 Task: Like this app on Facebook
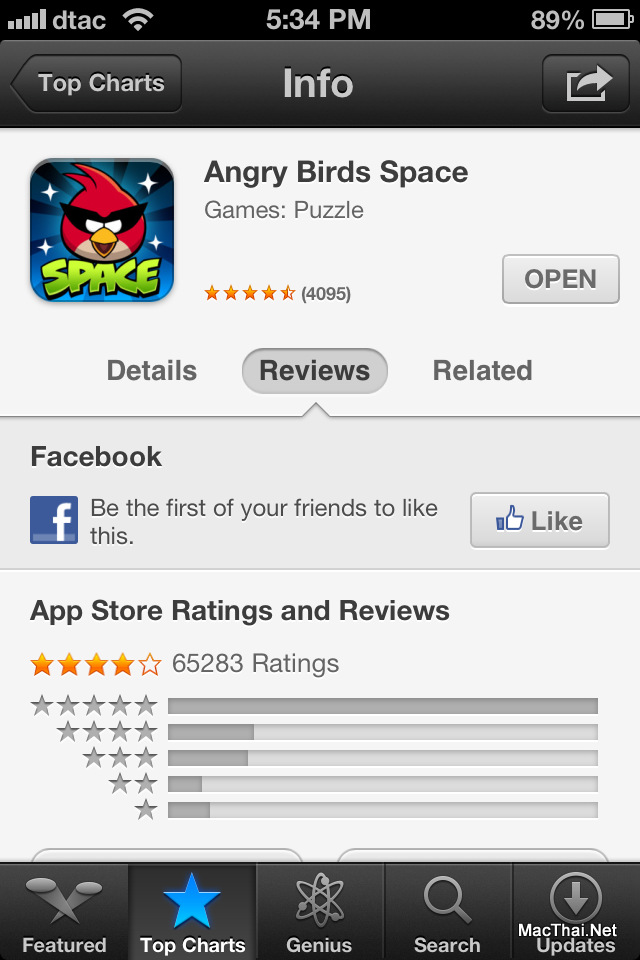[539, 520]
